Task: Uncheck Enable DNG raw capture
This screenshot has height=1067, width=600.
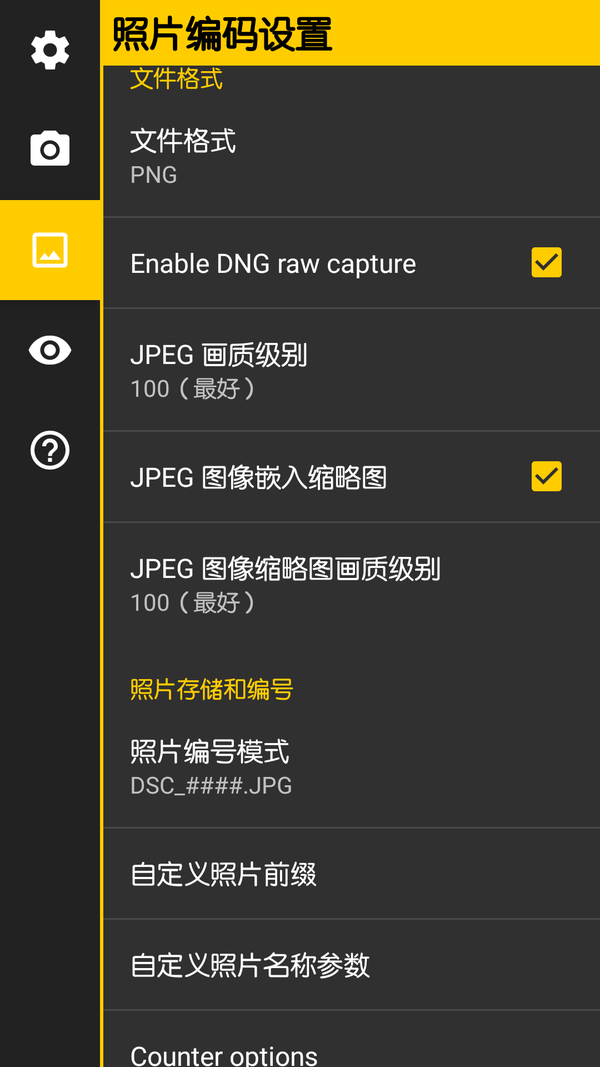Action: pyautogui.click(x=546, y=263)
